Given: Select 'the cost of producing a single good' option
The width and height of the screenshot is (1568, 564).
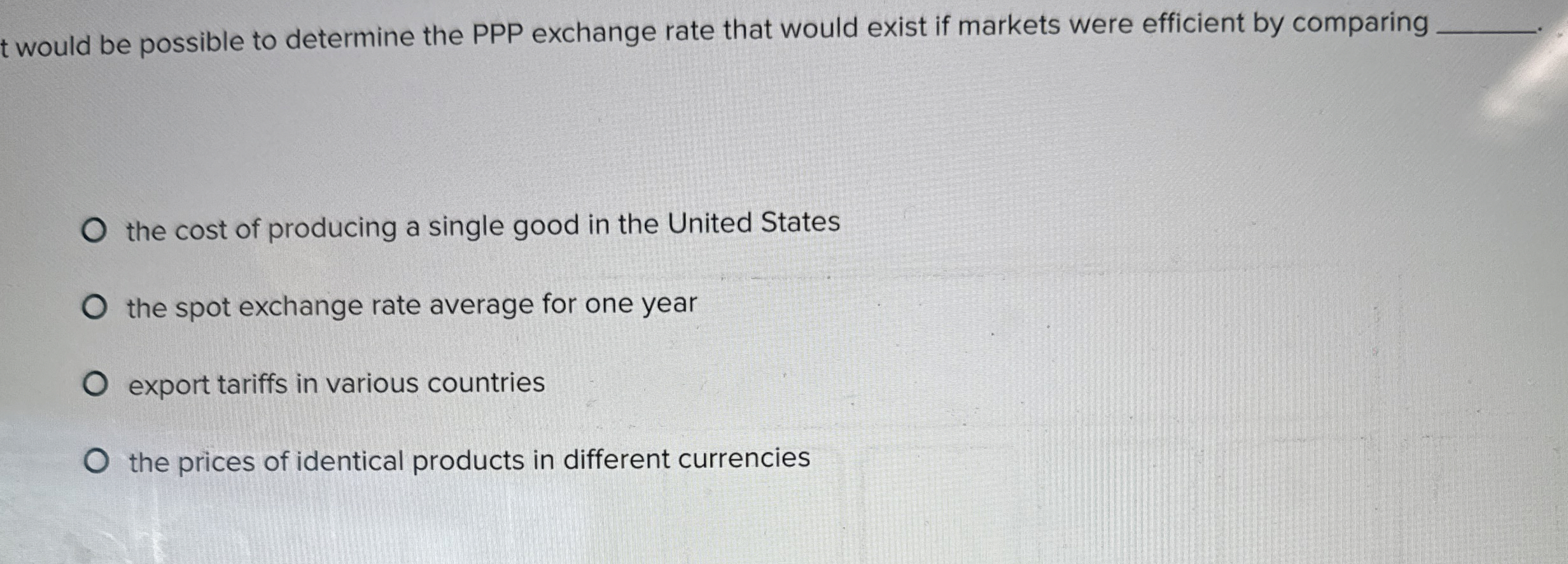Looking at the screenshot, I should coord(94,230).
